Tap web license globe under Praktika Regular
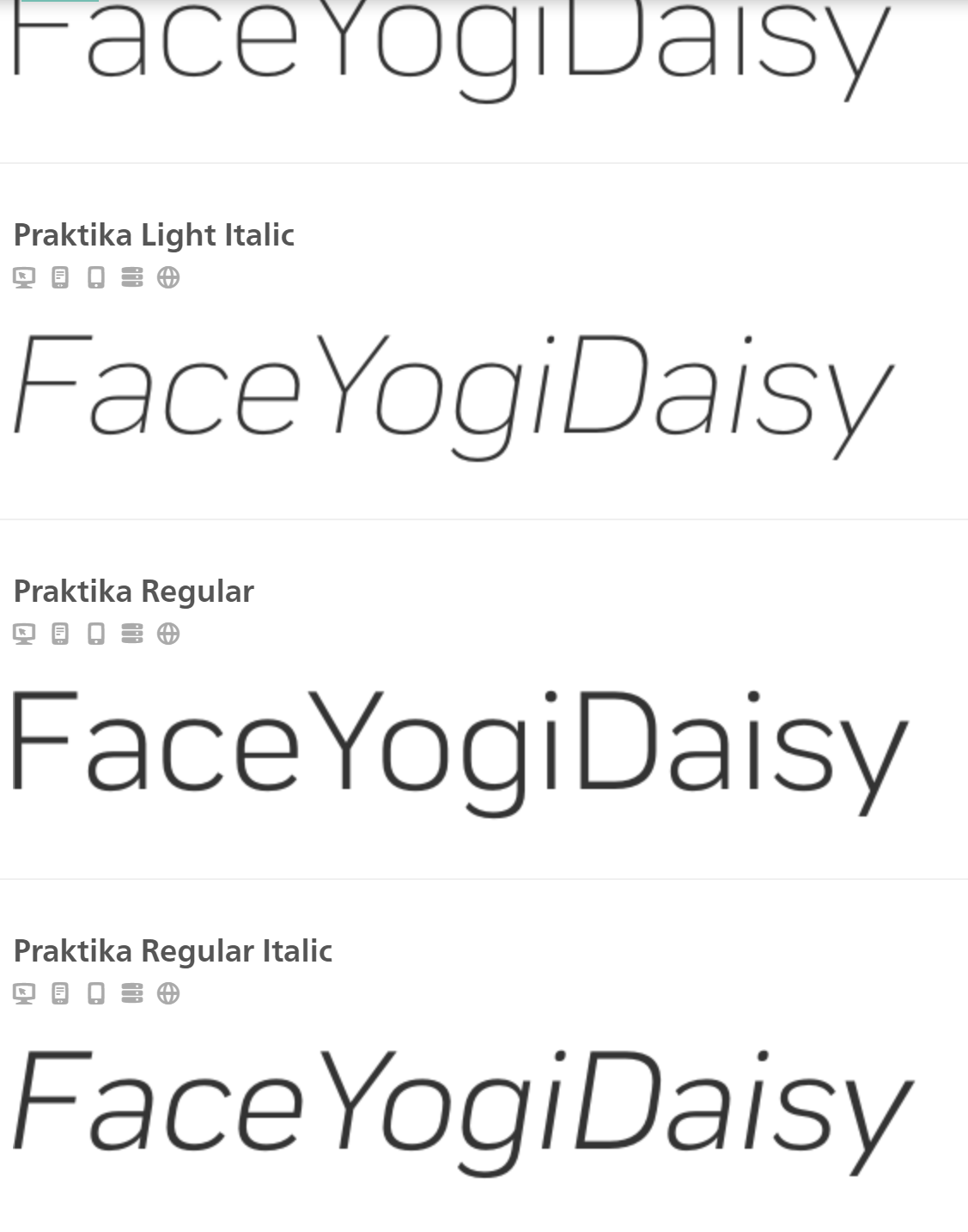 (168, 634)
